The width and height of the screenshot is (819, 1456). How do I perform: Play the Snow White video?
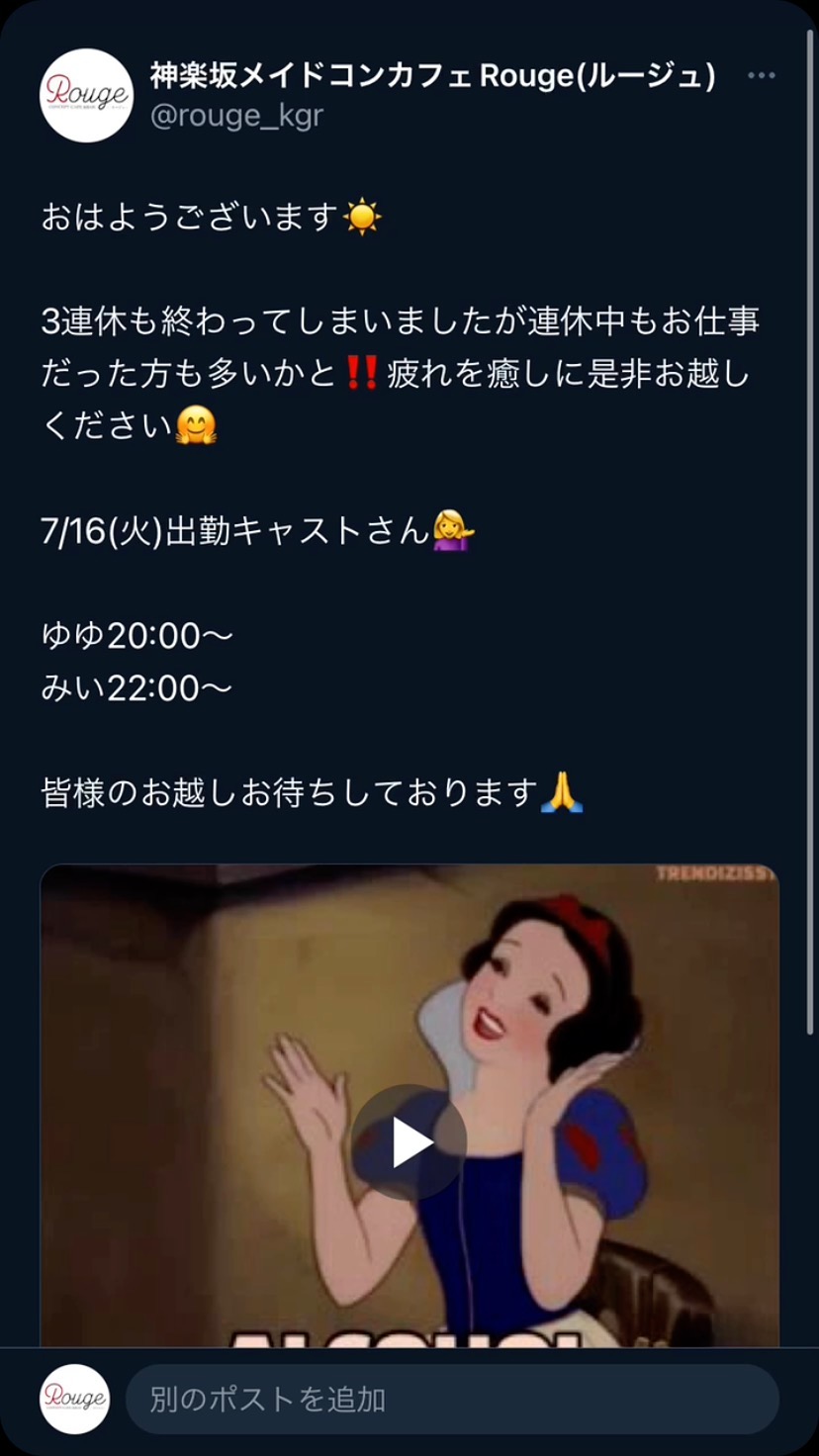pyautogui.click(x=409, y=1143)
